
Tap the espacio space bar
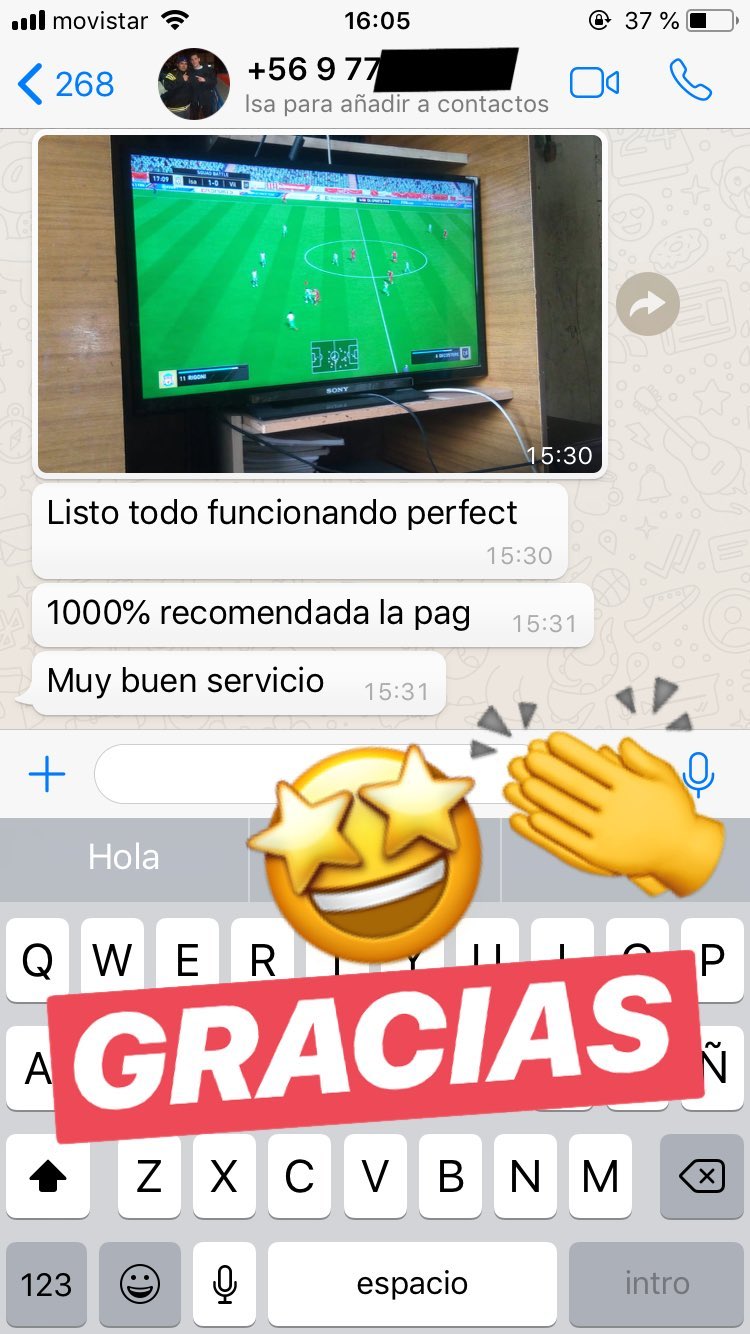(412, 1284)
